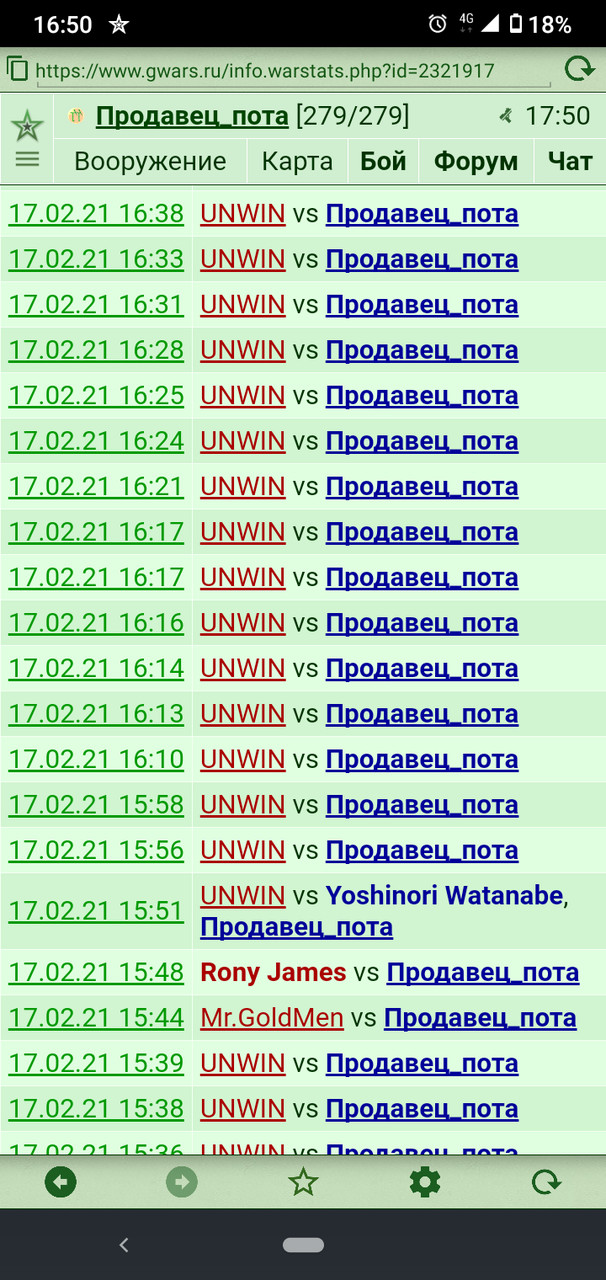Open battle log dated 17.02.21 15:51

click(x=96, y=911)
